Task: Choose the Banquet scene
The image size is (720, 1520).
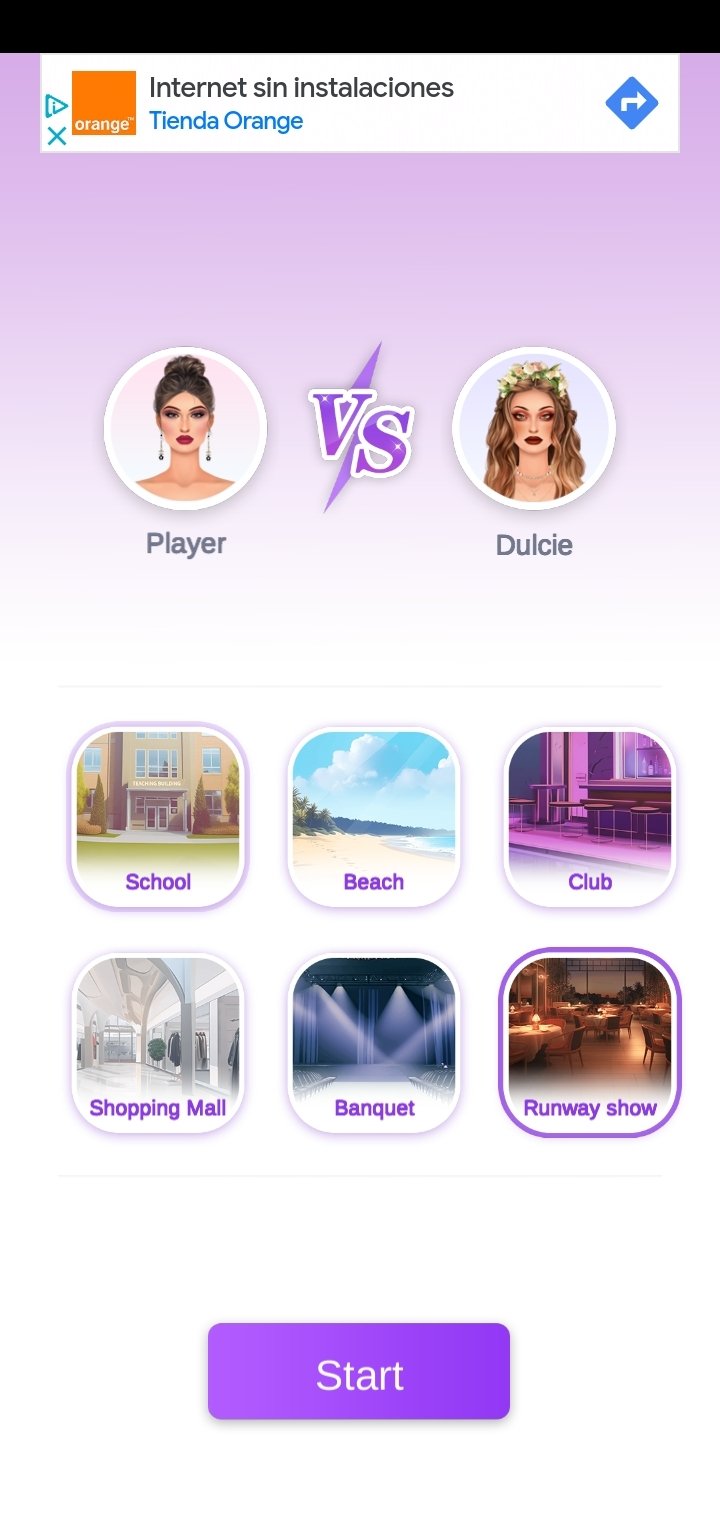Action: click(374, 1042)
